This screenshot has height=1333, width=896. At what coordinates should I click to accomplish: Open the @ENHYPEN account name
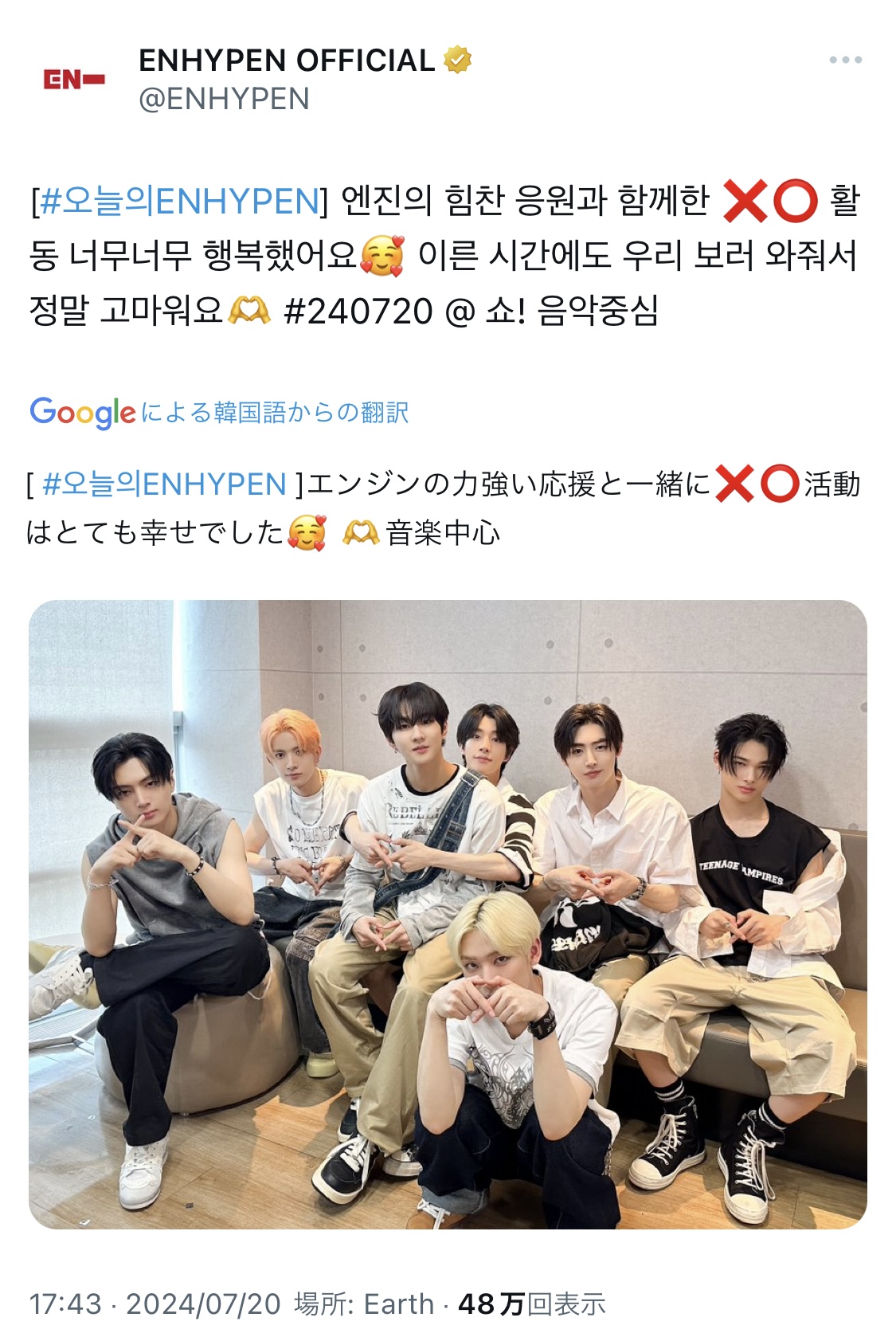(224, 100)
